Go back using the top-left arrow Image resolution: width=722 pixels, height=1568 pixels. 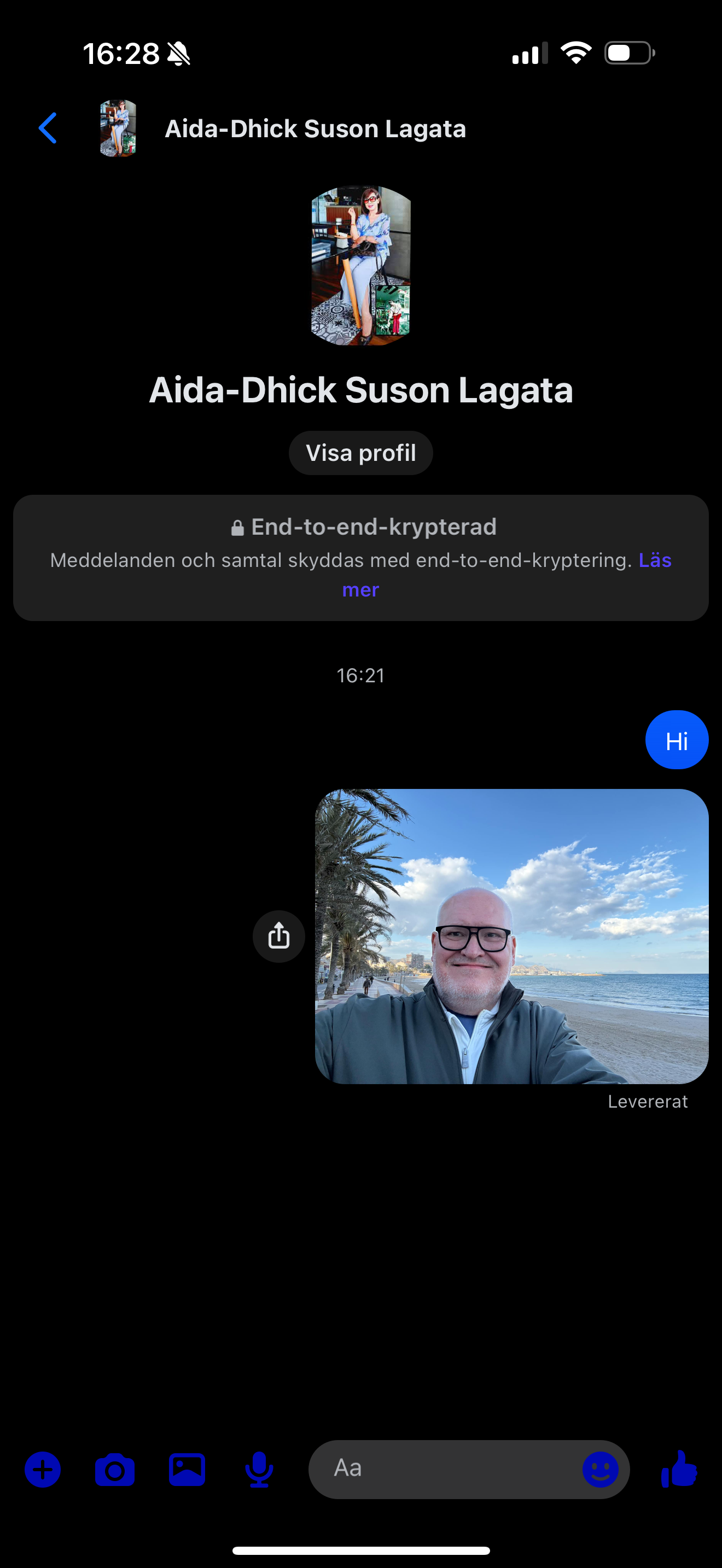pos(48,128)
